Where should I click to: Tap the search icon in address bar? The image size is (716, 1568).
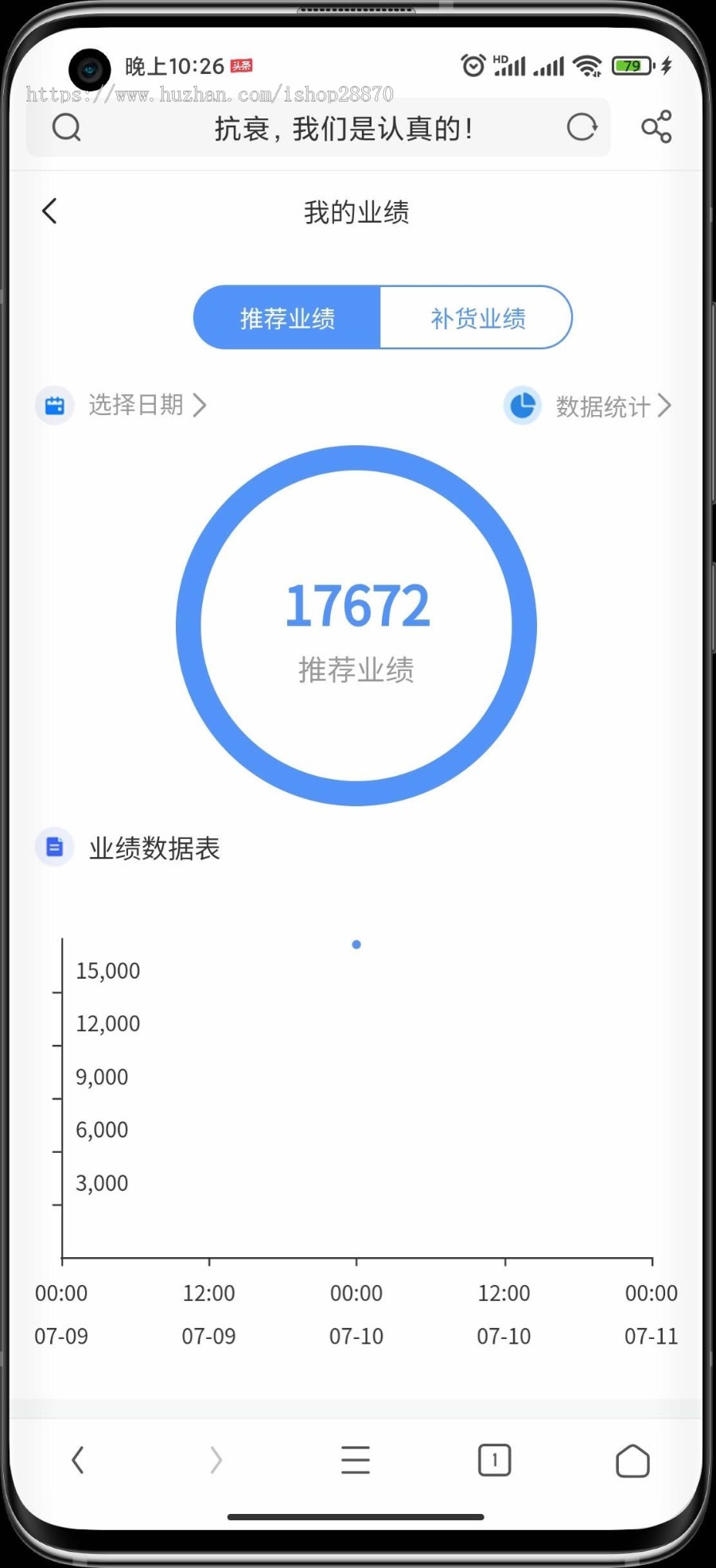(x=67, y=127)
